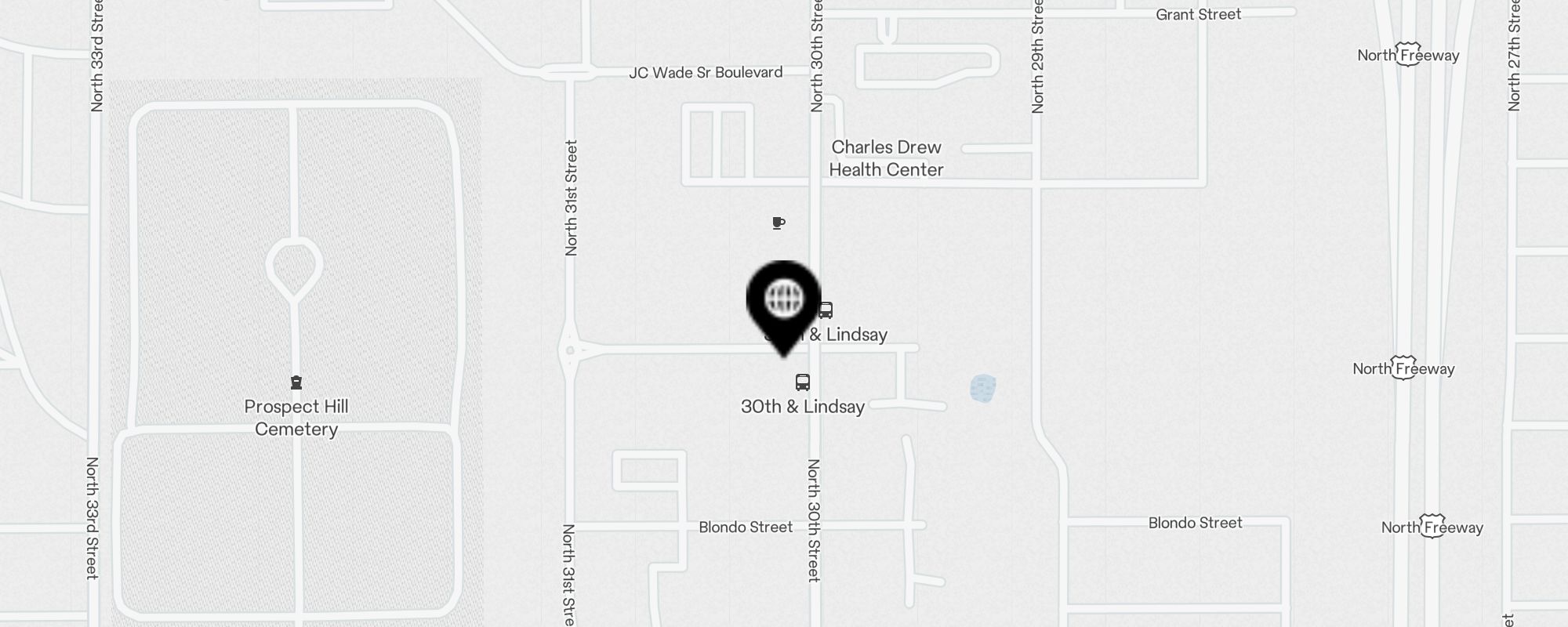The image size is (1568, 627).
Task: Open the Prospect Hill Cemetery marker
Action: click(296, 382)
